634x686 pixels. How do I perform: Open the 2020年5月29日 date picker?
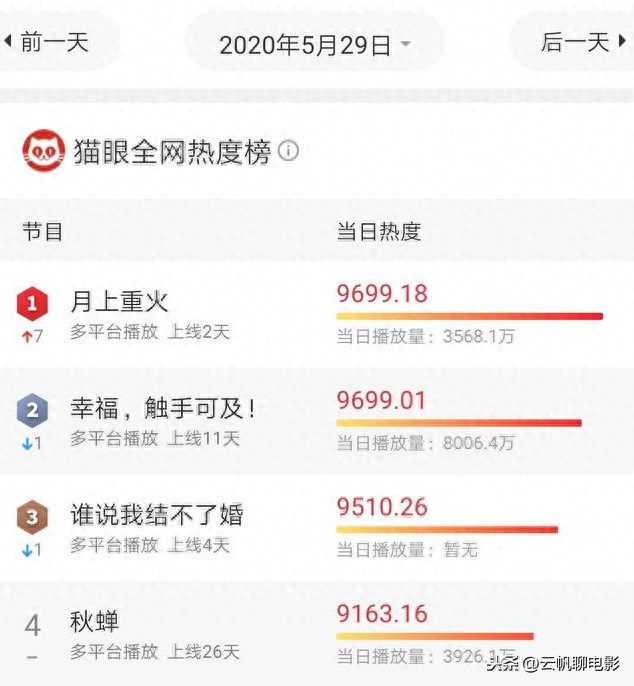tap(314, 44)
